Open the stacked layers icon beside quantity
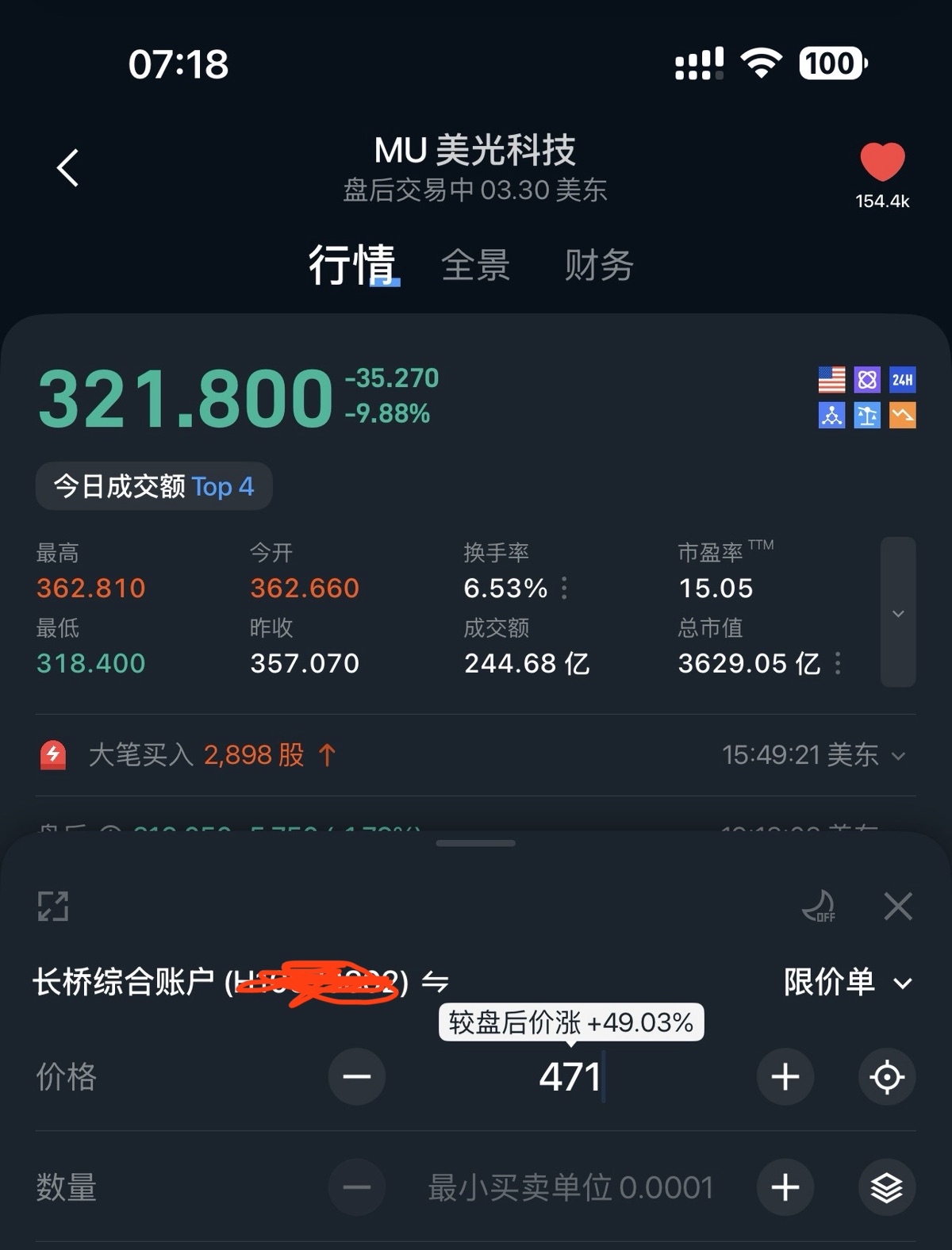The image size is (952, 1250). pos(887,1187)
